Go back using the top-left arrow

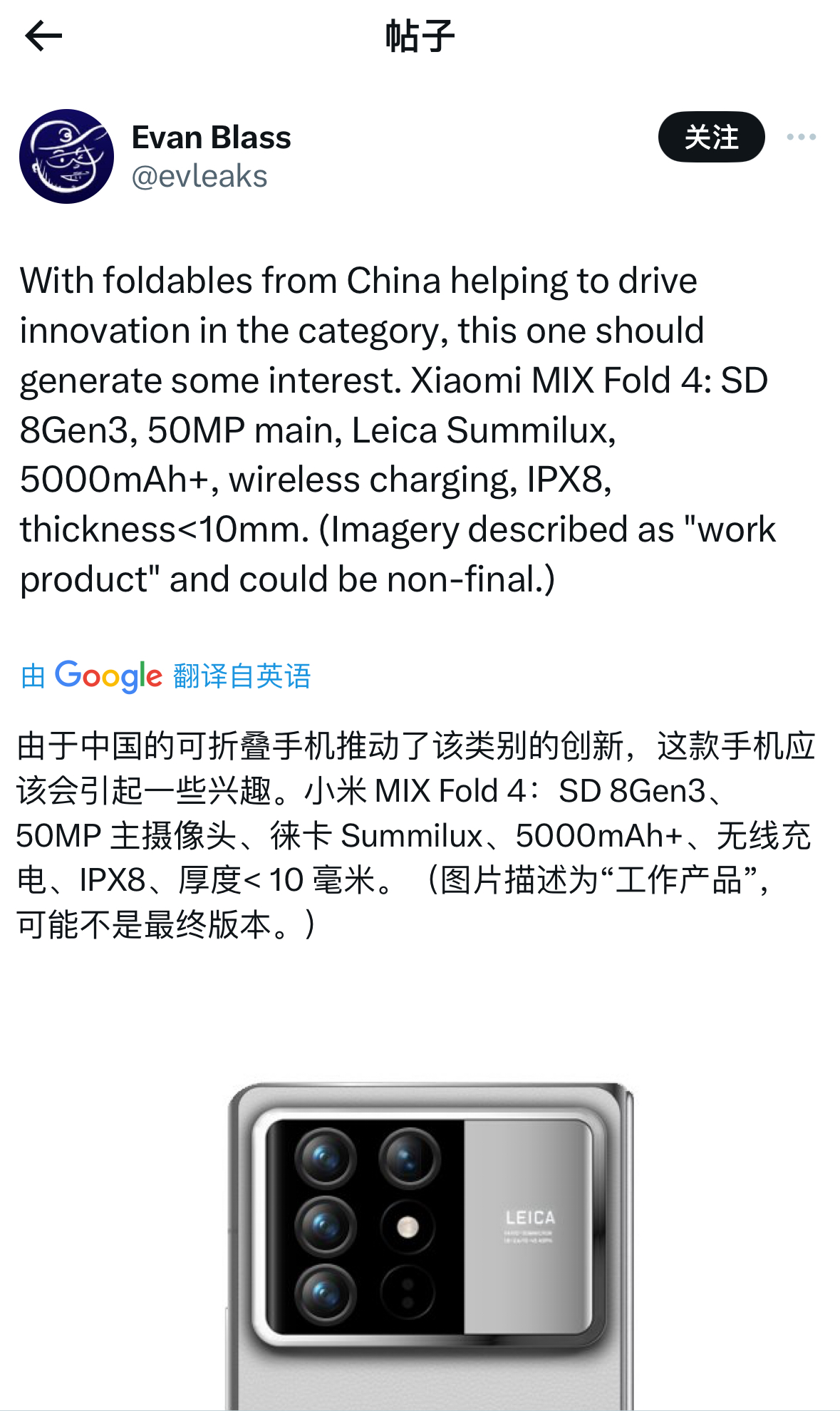[43, 36]
